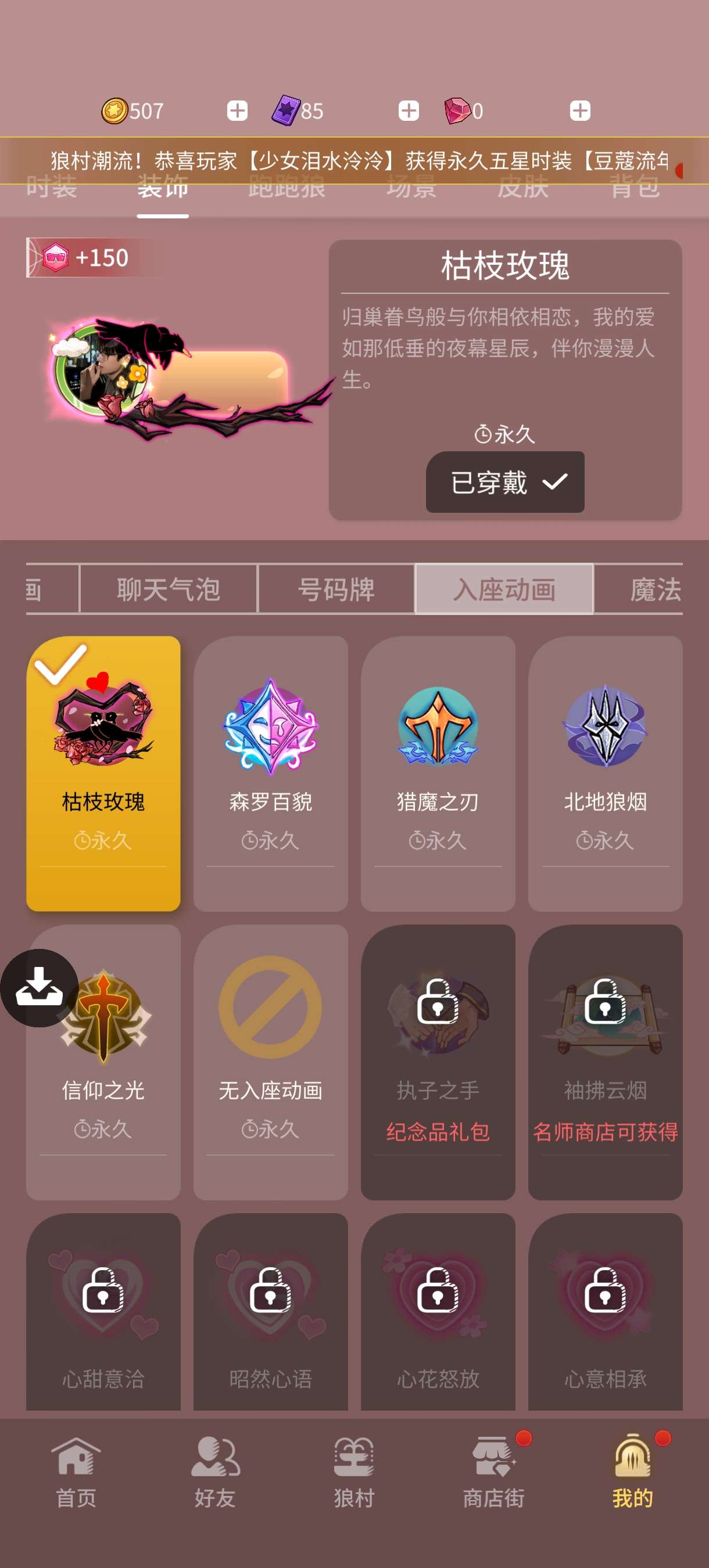This screenshot has height=1568, width=709.
Task: Open the locked 执子之手 card
Action: click(438, 1062)
